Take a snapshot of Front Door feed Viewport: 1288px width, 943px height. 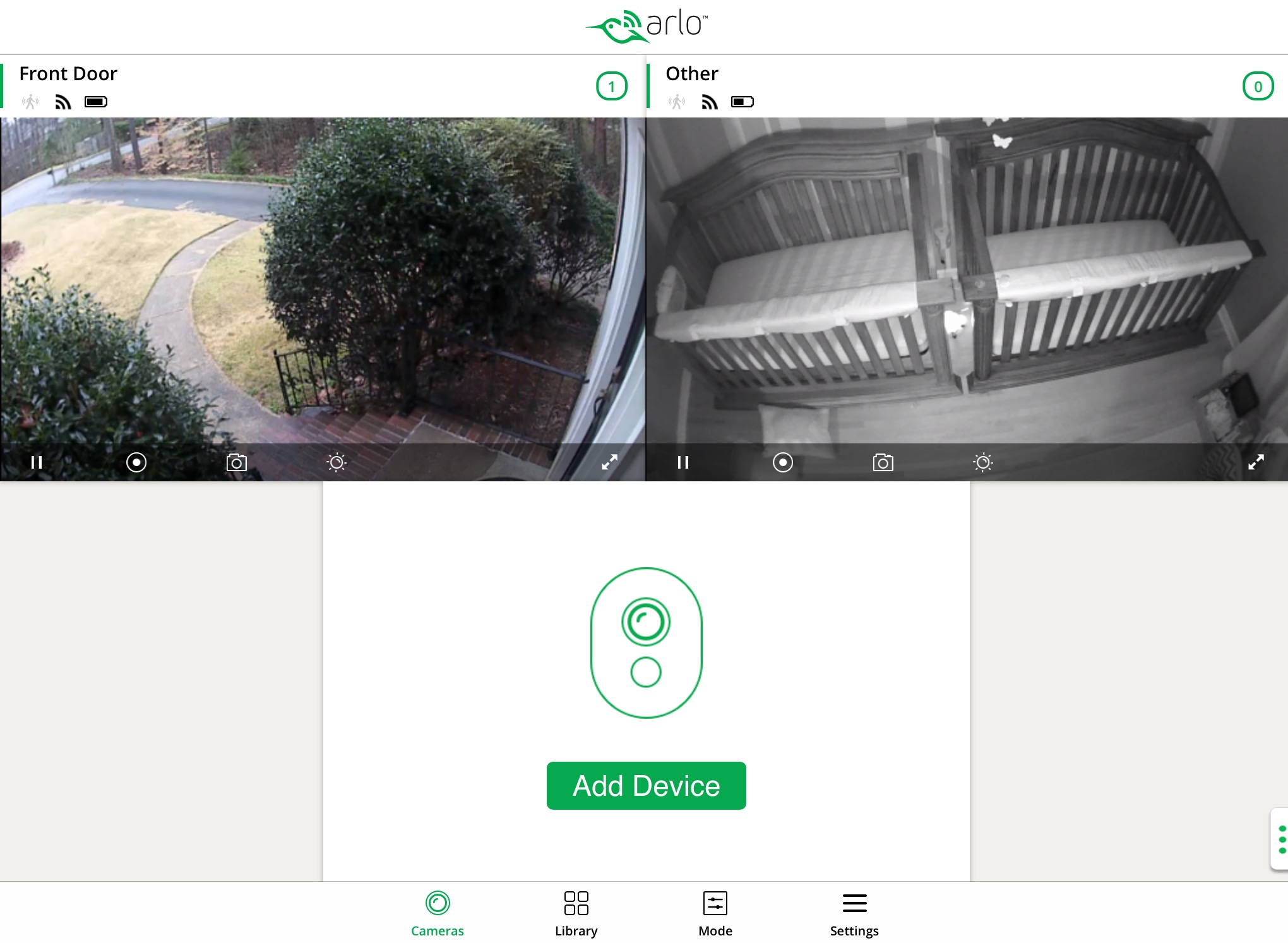tap(236, 463)
